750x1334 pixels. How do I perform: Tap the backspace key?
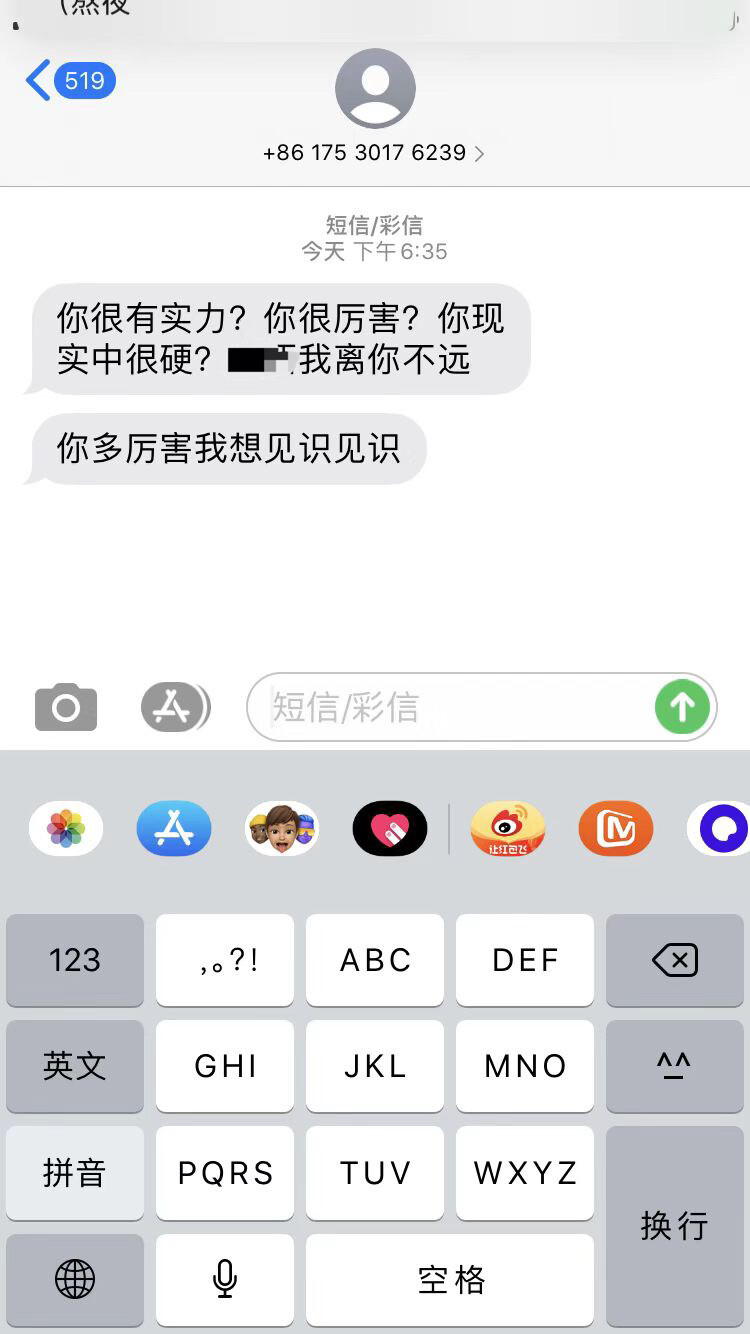tap(675, 960)
